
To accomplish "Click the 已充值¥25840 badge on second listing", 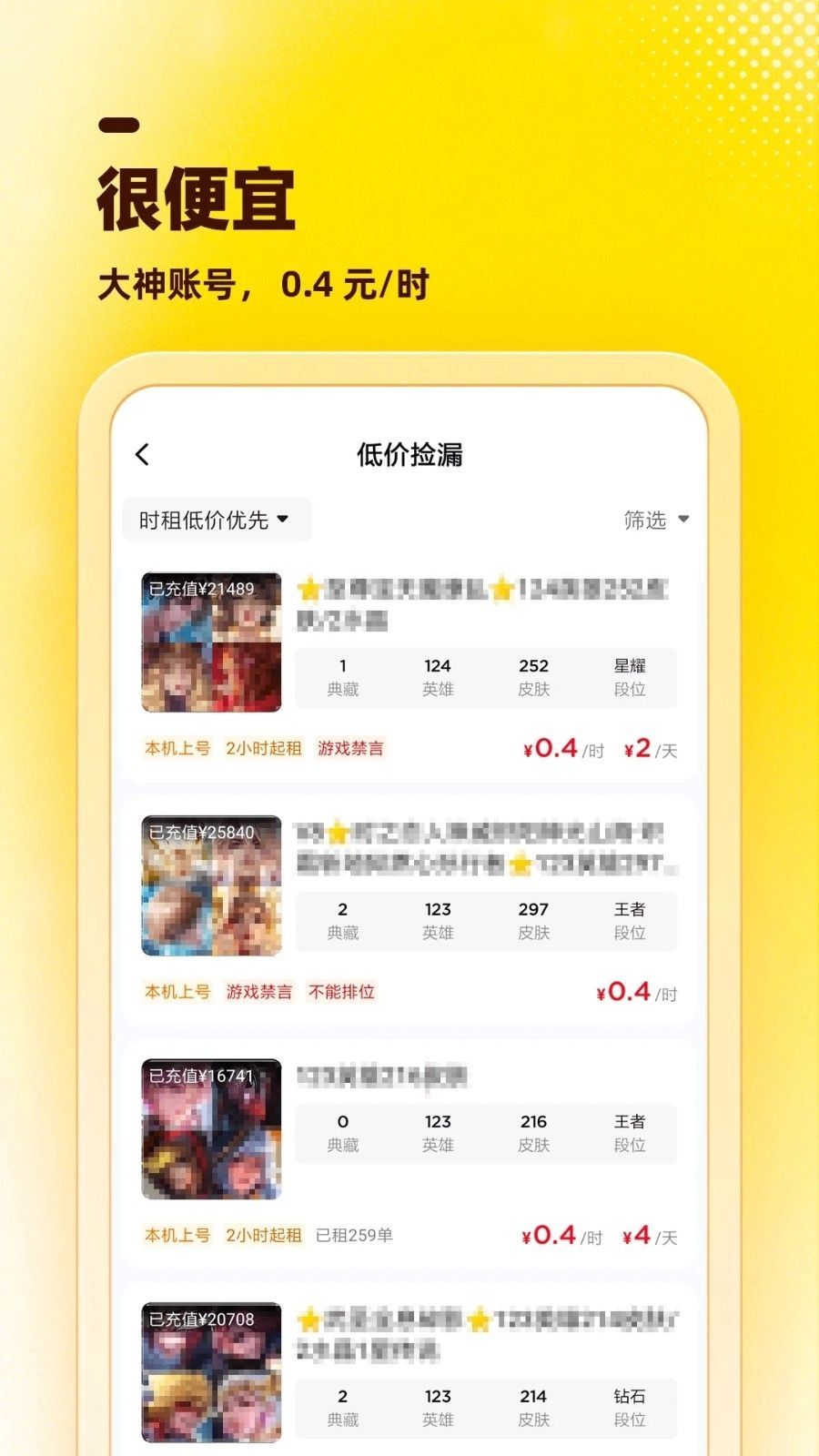I will click(205, 832).
